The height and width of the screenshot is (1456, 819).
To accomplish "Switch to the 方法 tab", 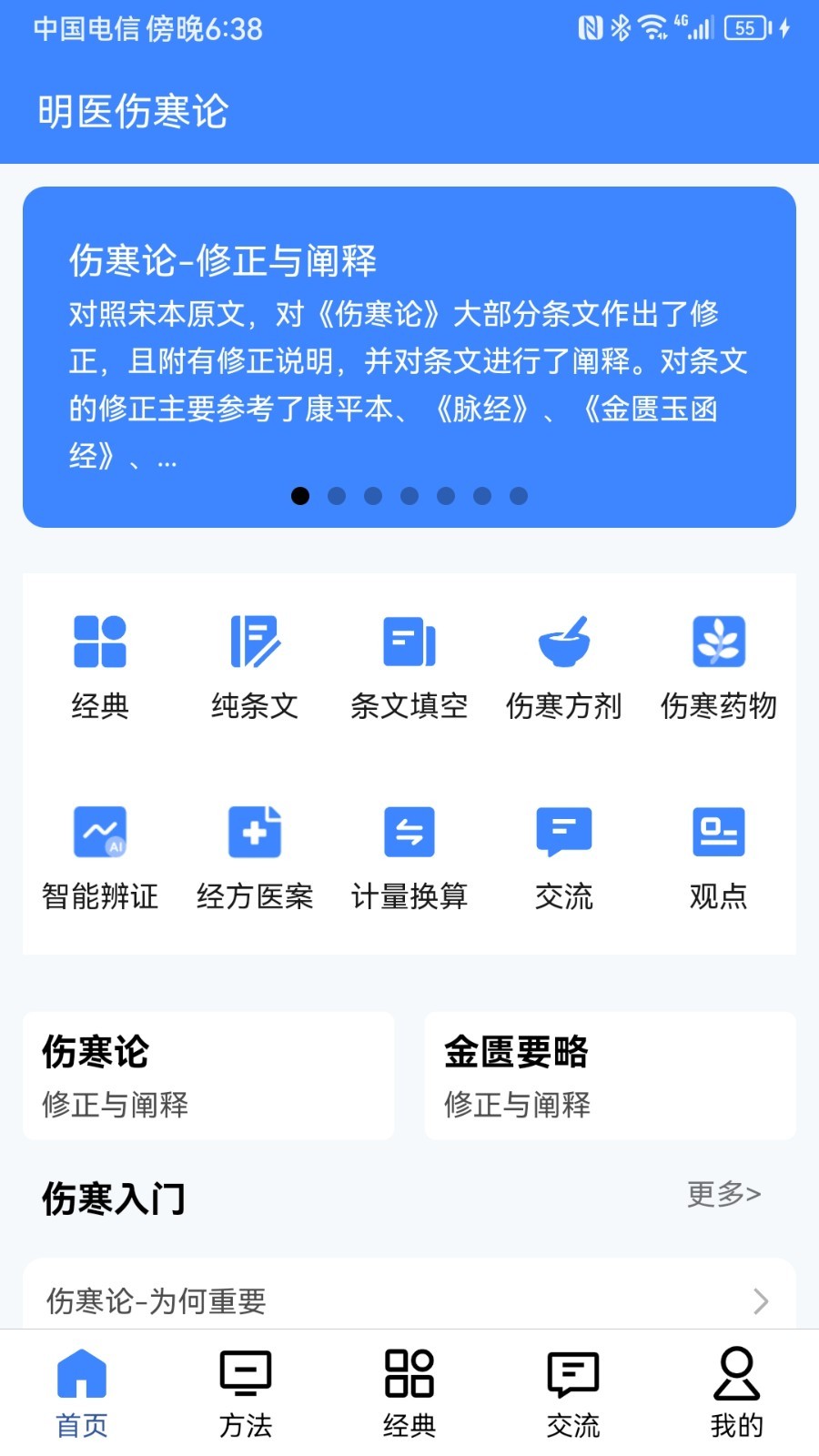I will pos(246,1393).
